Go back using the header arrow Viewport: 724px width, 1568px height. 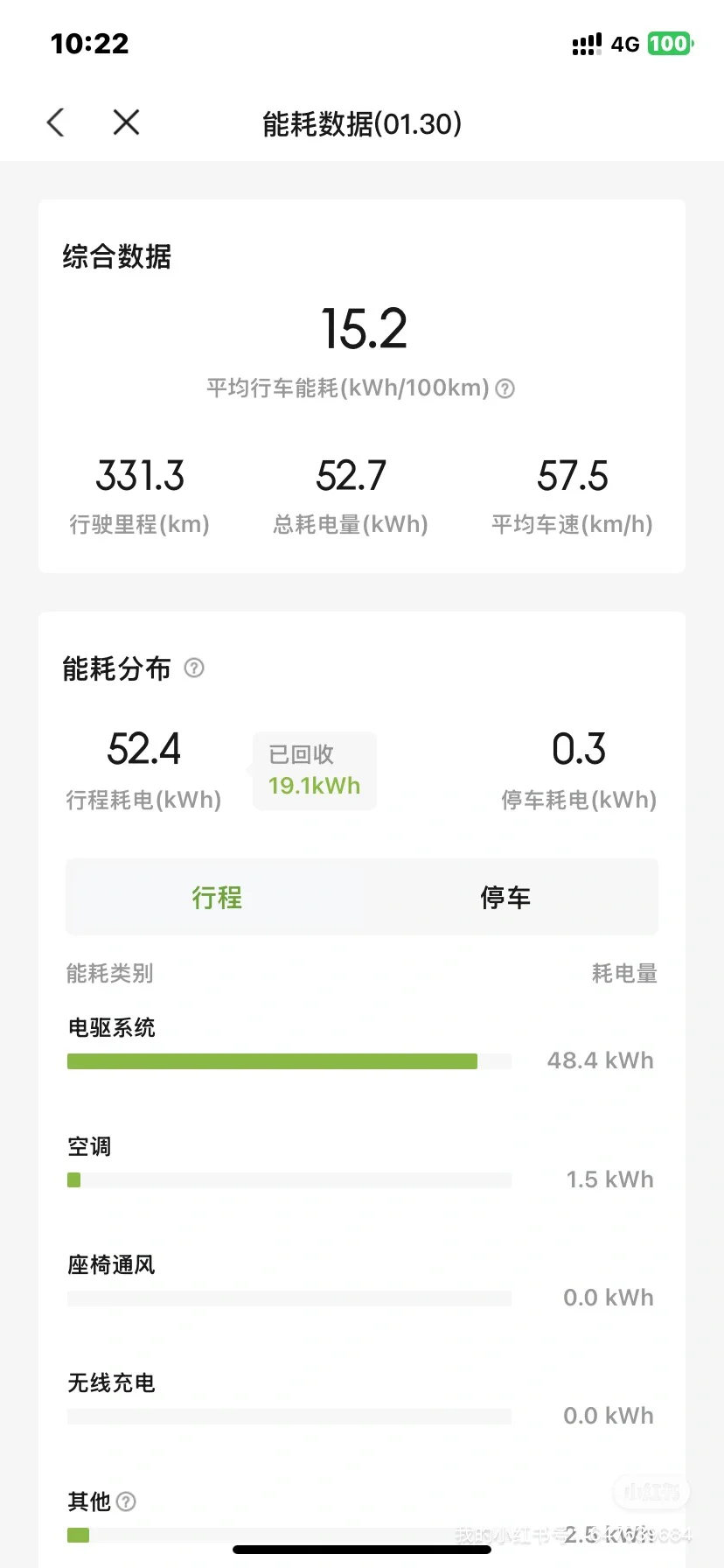[x=56, y=122]
